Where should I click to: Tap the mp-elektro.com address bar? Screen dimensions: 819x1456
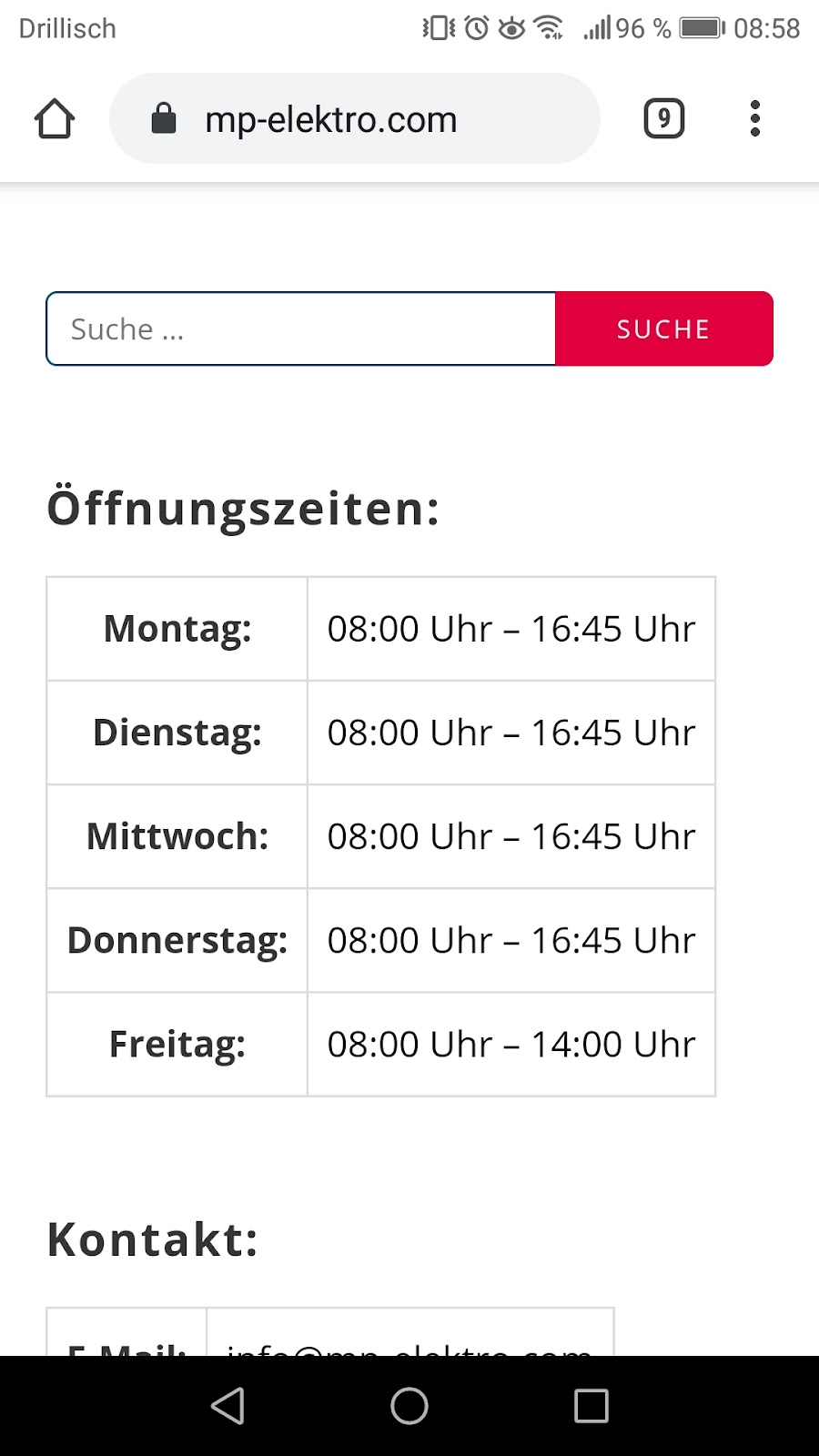355,119
